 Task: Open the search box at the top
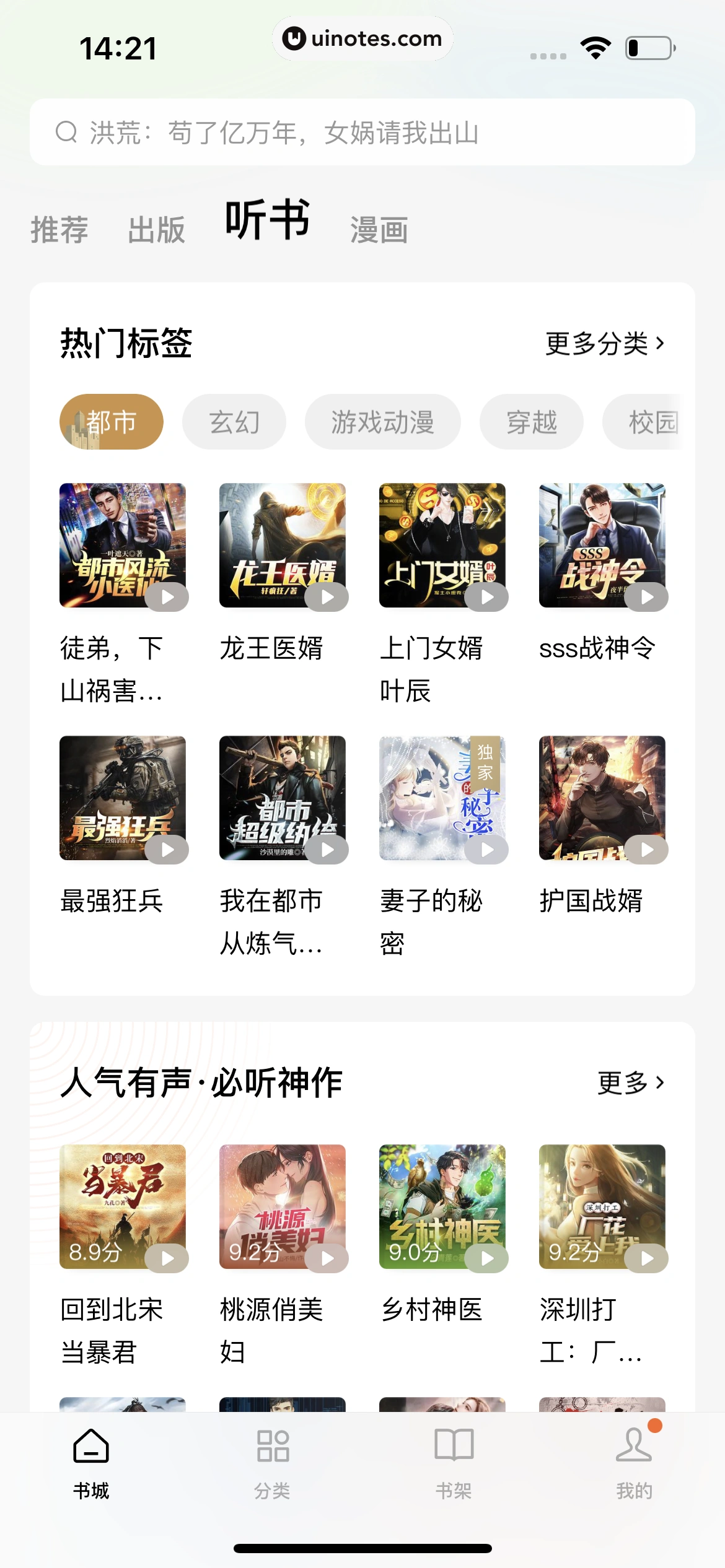click(x=362, y=132)
